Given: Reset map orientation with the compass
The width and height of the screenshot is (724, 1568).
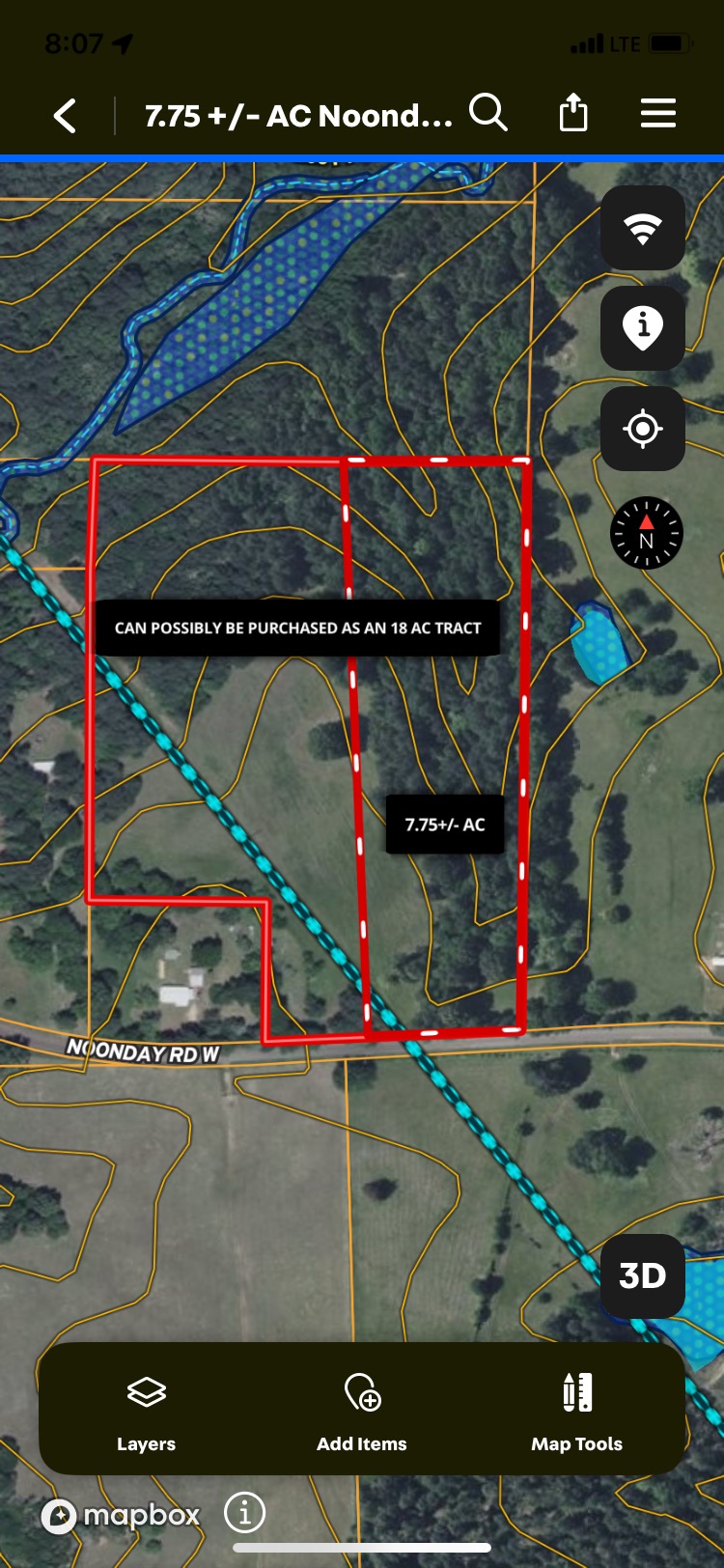Looking at the screenshot, I should click(x=647, y=533).
